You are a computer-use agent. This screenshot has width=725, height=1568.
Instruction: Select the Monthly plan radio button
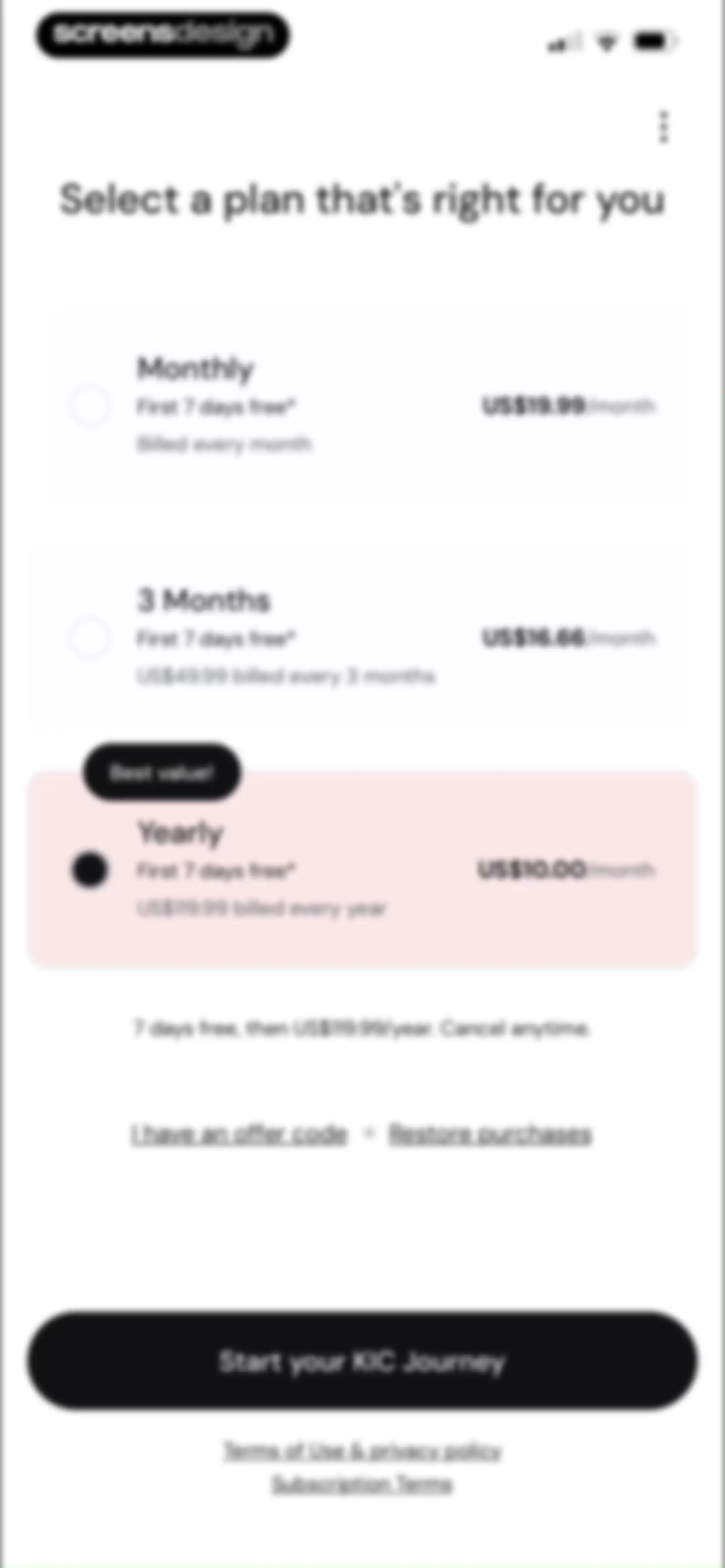pos(90,405)
